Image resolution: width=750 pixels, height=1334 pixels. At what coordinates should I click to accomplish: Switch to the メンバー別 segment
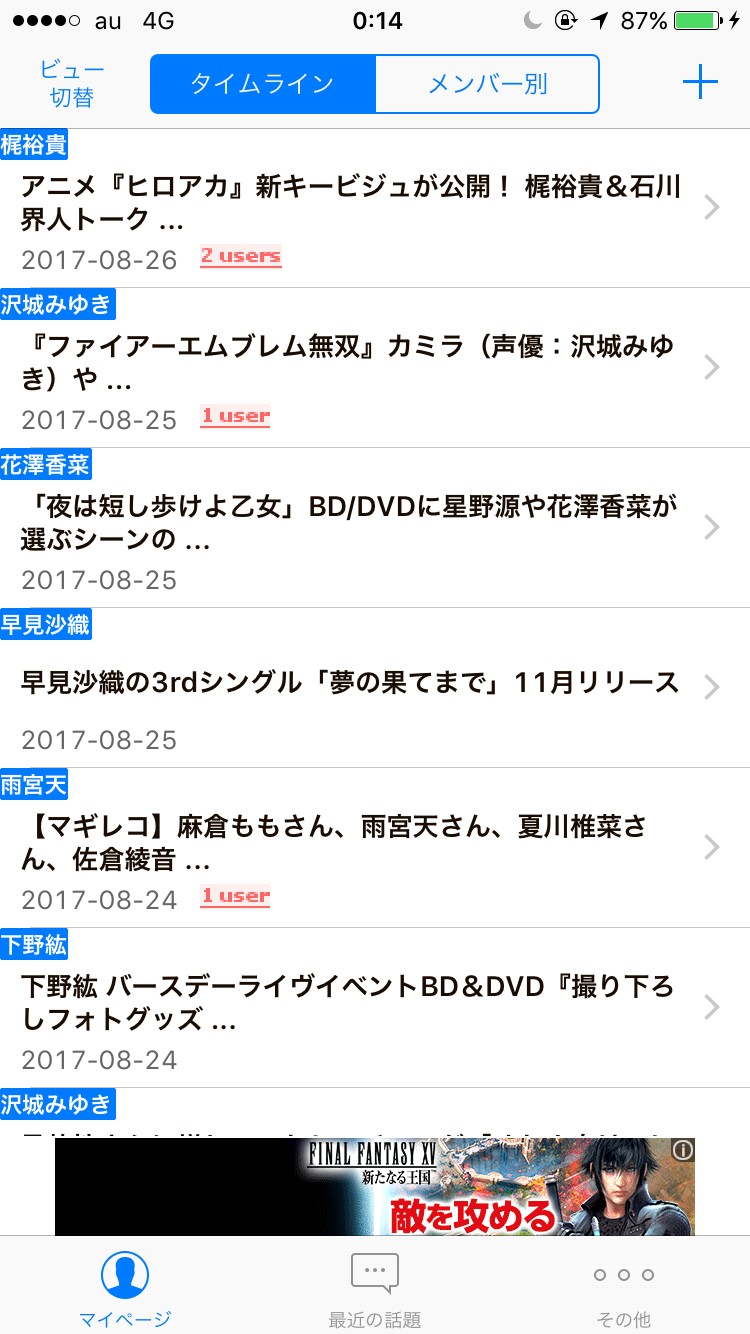tap(487, 84)
